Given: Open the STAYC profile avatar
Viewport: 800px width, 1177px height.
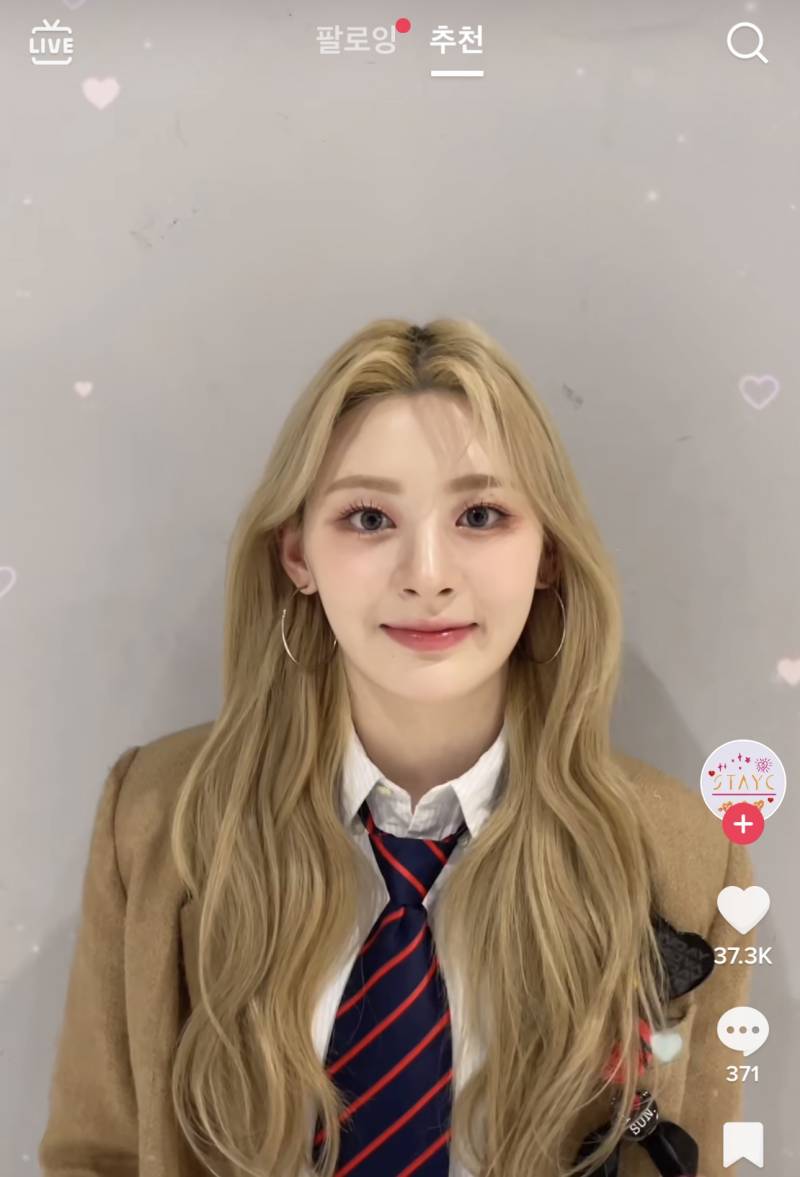Looking at the screenshot, I should coord(743,780).
